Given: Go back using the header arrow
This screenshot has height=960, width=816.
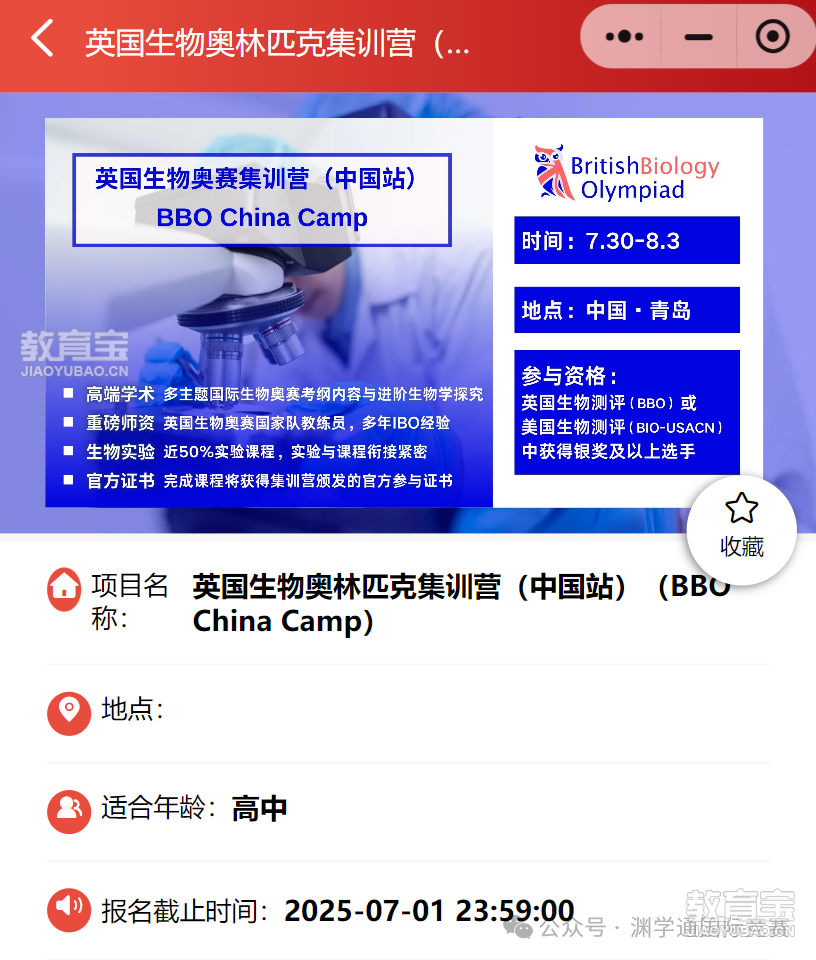Looking at the screenshot, I should pos(42,39).
